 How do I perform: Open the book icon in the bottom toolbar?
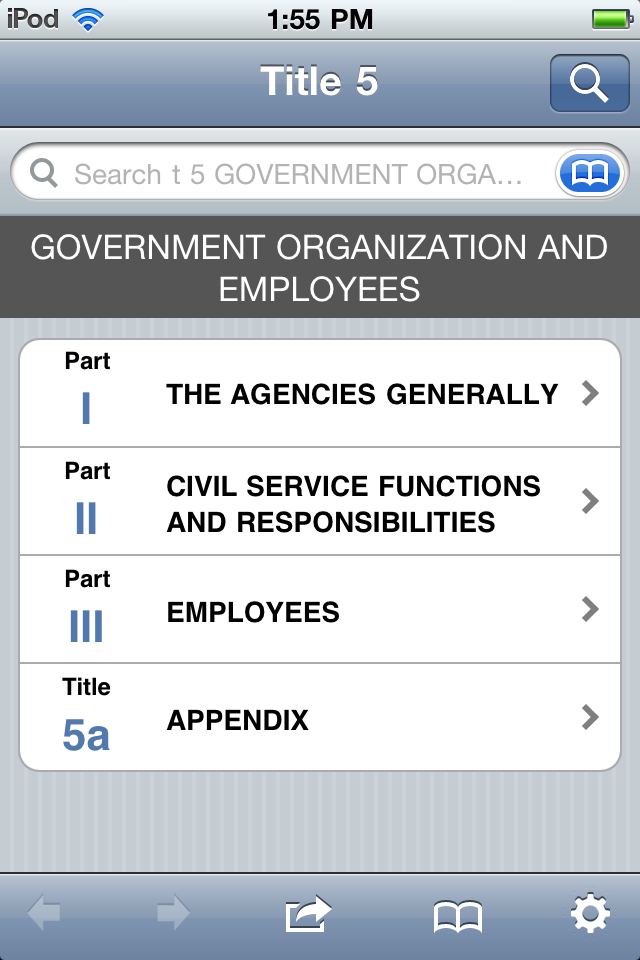(457, 915)
